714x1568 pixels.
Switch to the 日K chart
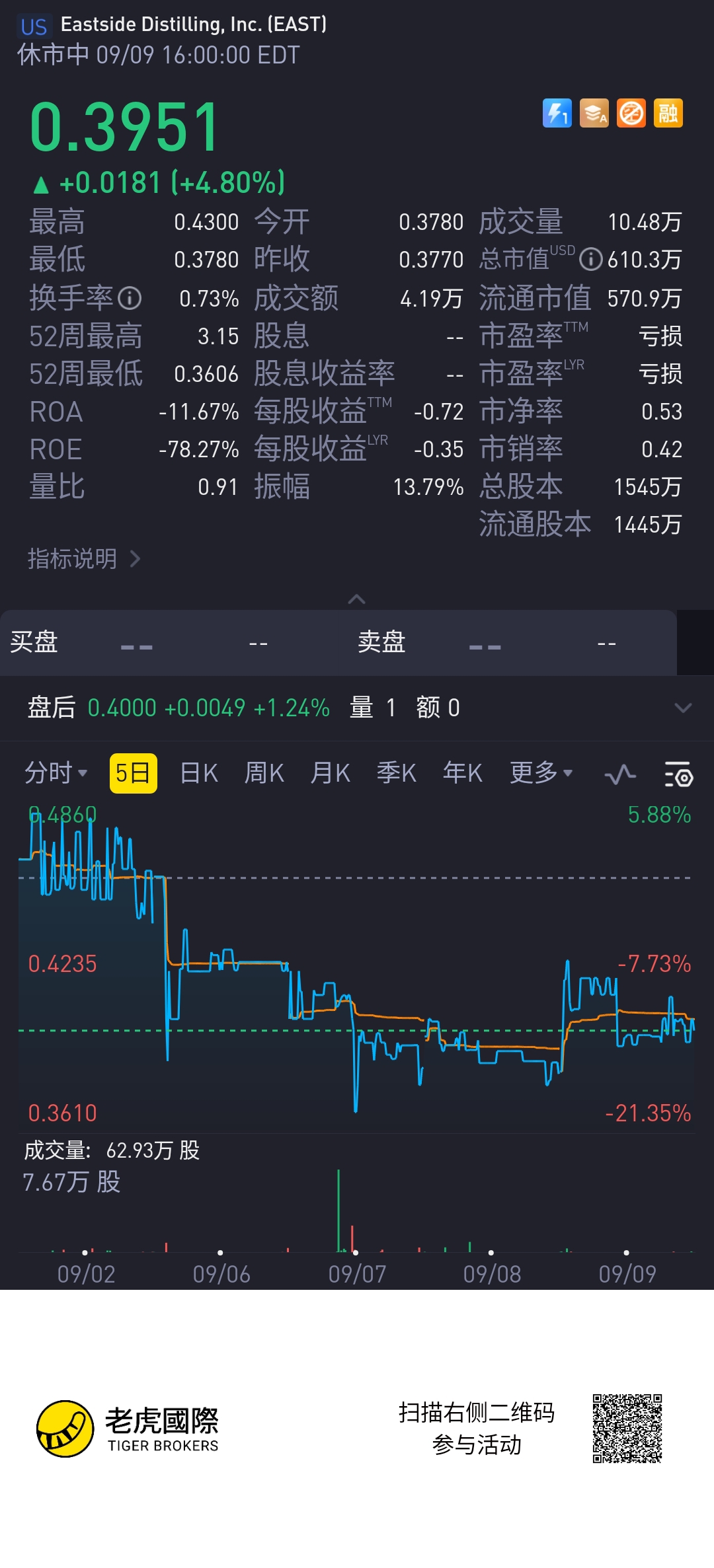(198, 772)
